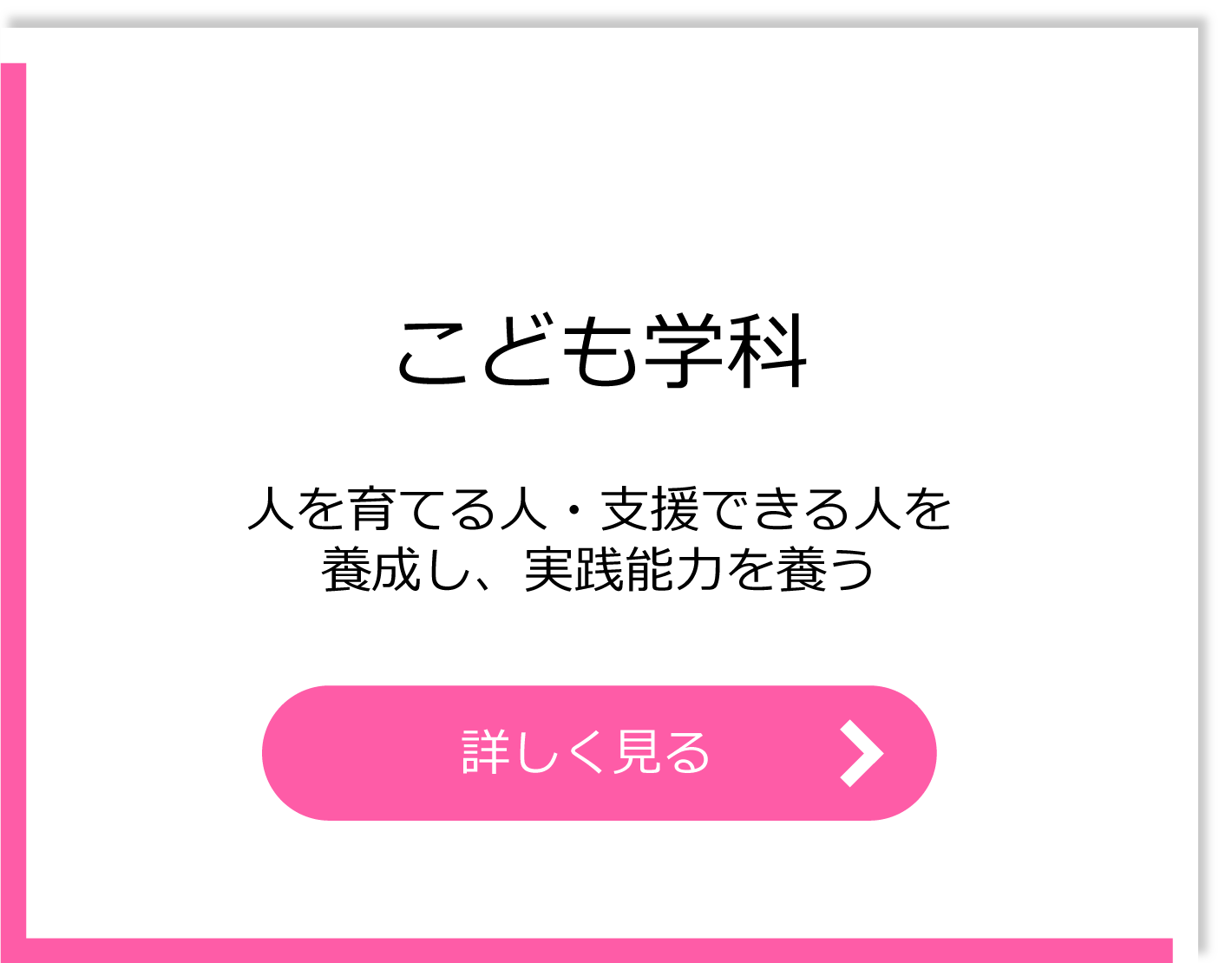The width and height of the screenshot is (1232, 963).
Task: Tap the 詳しく見る button
Action: pos(599,752)
